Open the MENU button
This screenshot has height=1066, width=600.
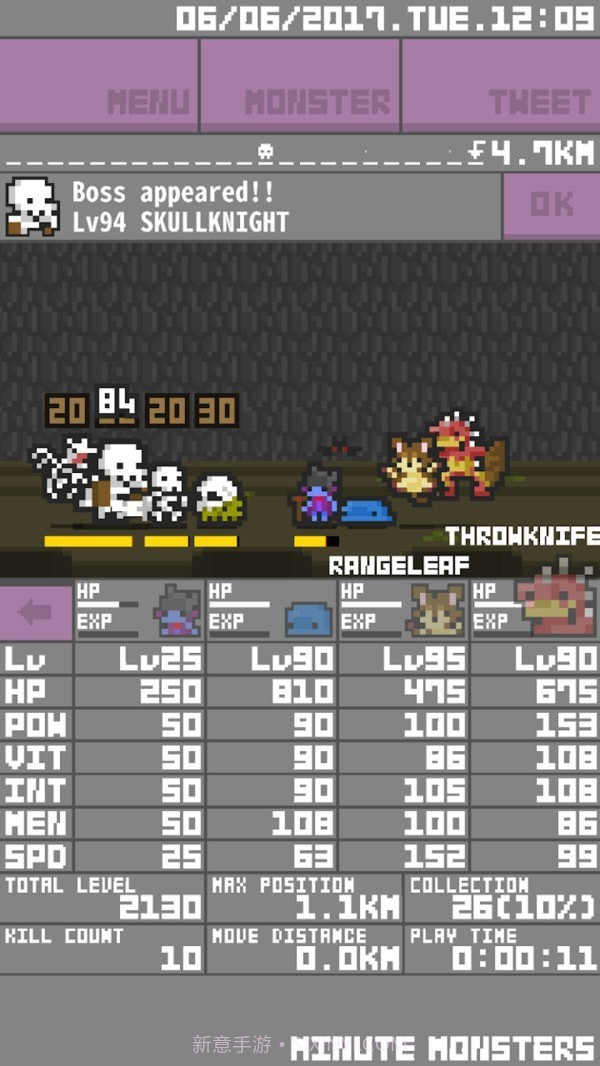point(99,85)
